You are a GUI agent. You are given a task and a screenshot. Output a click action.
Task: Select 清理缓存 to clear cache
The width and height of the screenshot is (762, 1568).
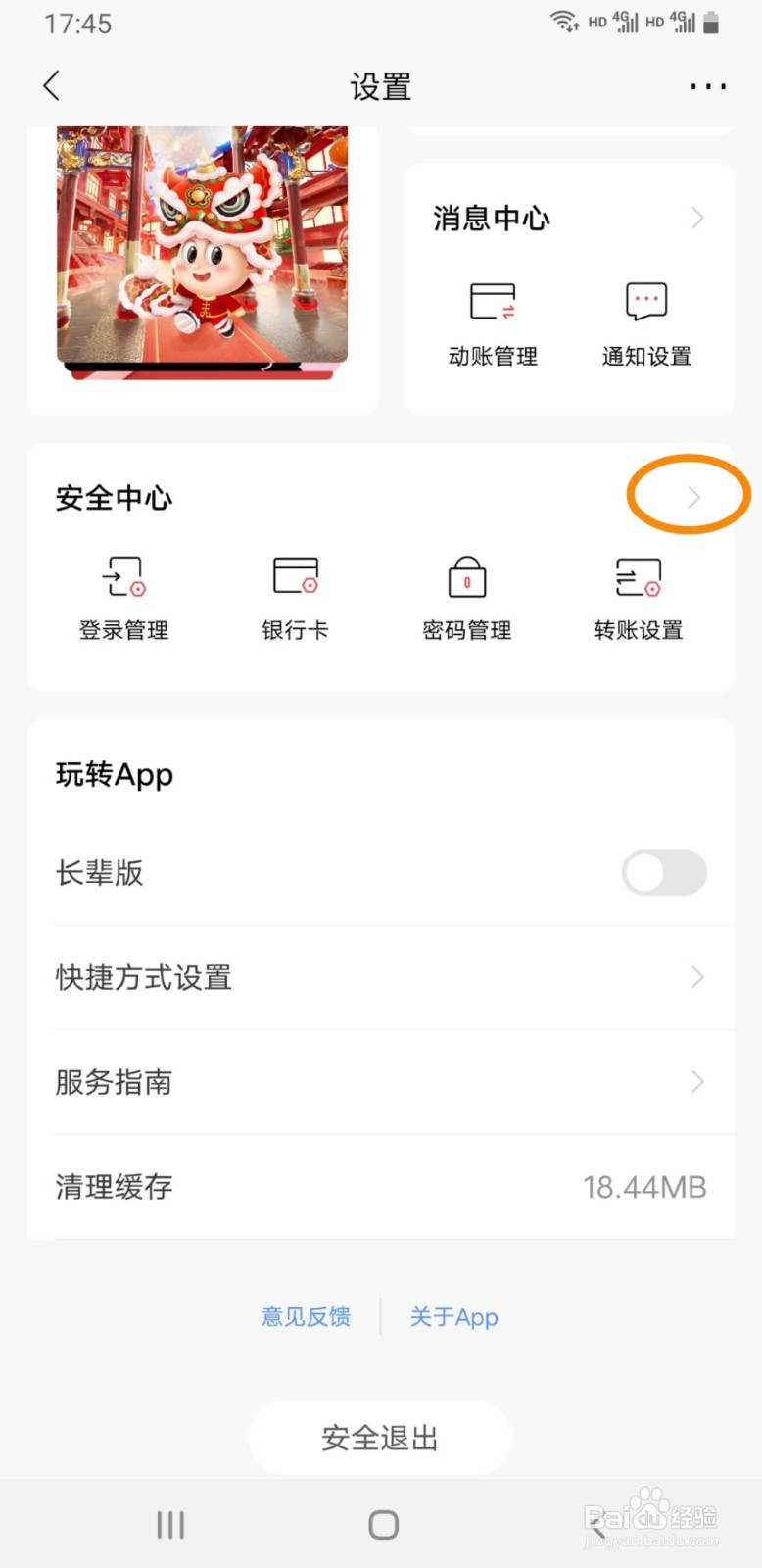coord(381,1187)
